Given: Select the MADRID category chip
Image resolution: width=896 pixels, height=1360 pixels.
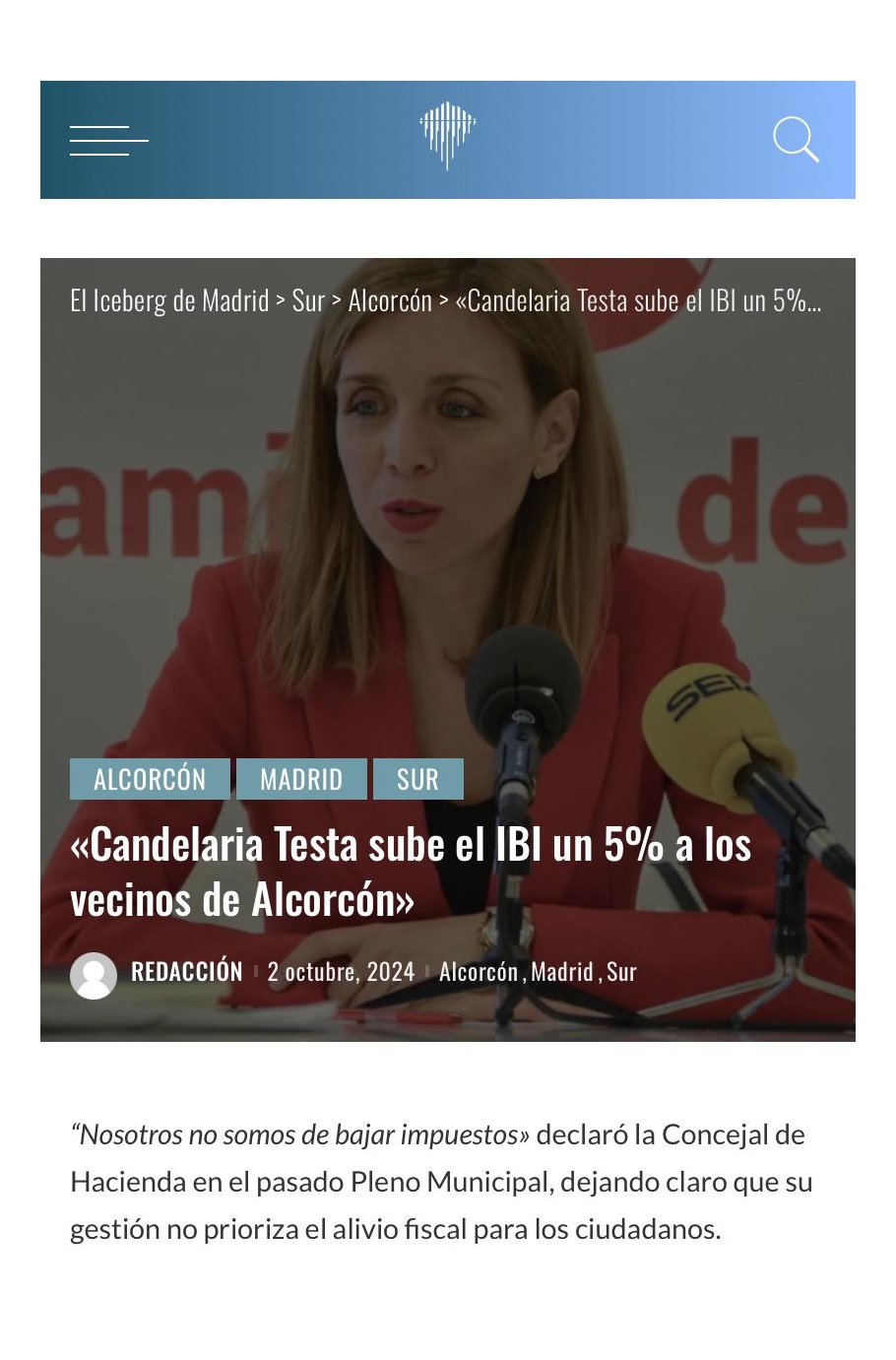Looking at the screenshot, I should 301,779.
